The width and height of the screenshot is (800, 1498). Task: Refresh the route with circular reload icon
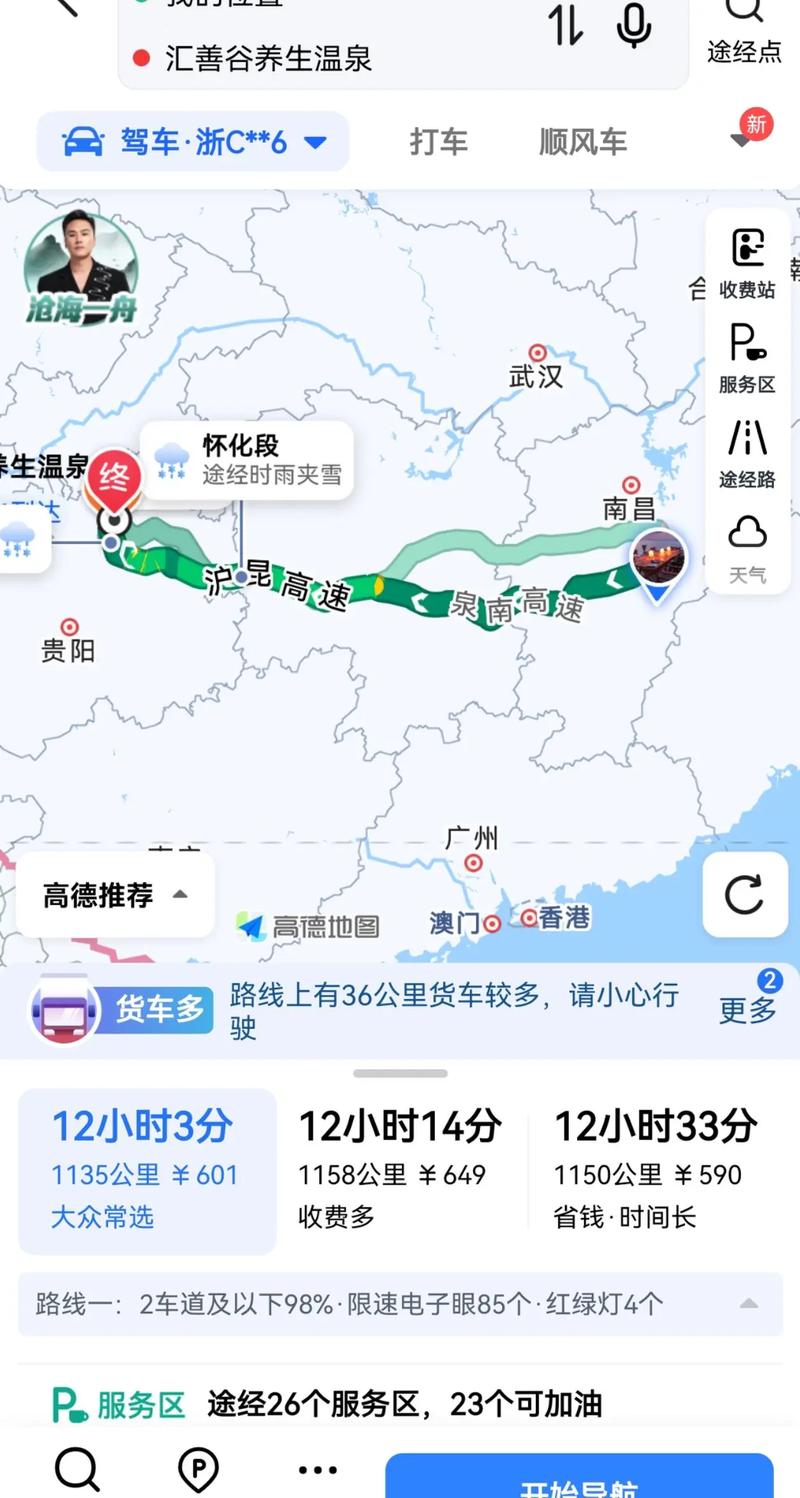coord(744,895)
